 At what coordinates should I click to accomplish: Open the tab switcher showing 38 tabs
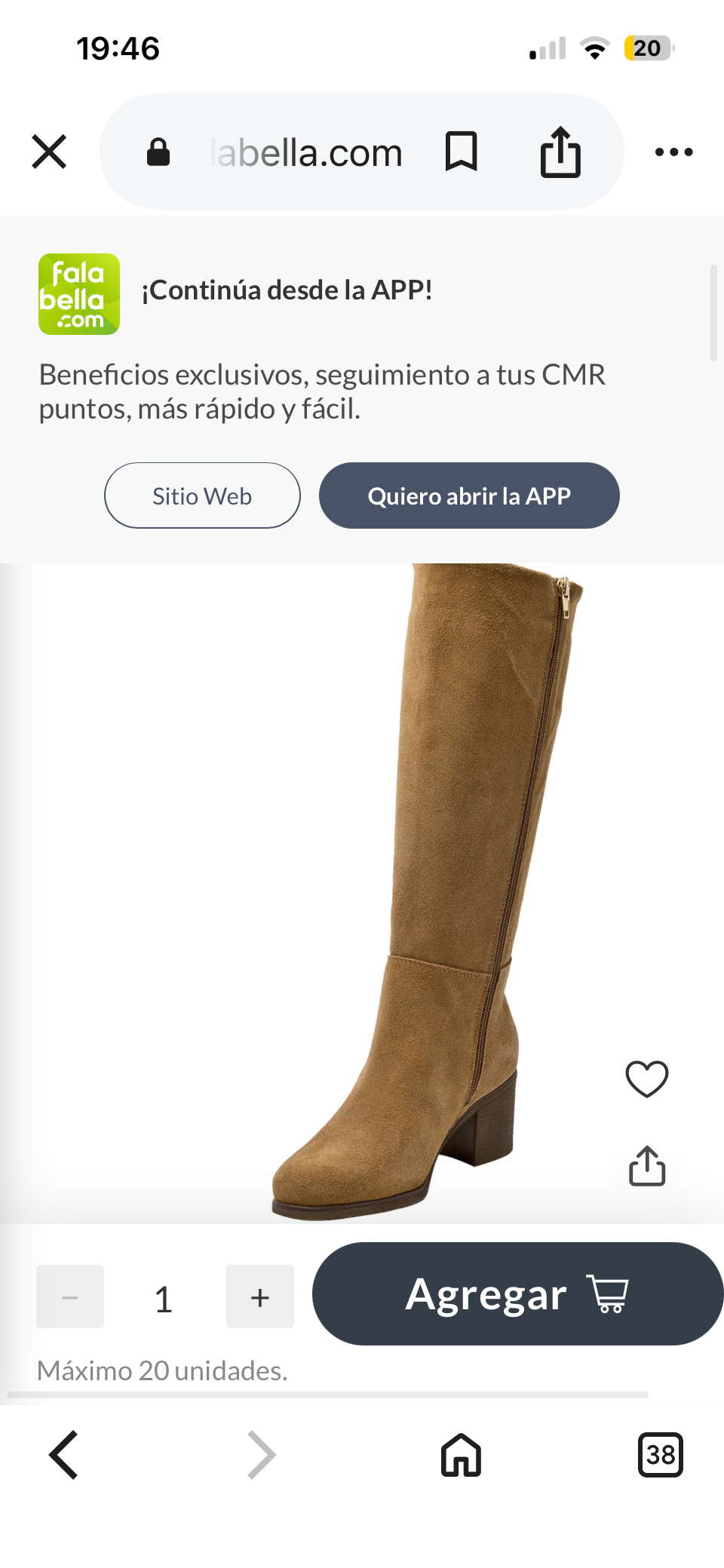coord(661,1455)
